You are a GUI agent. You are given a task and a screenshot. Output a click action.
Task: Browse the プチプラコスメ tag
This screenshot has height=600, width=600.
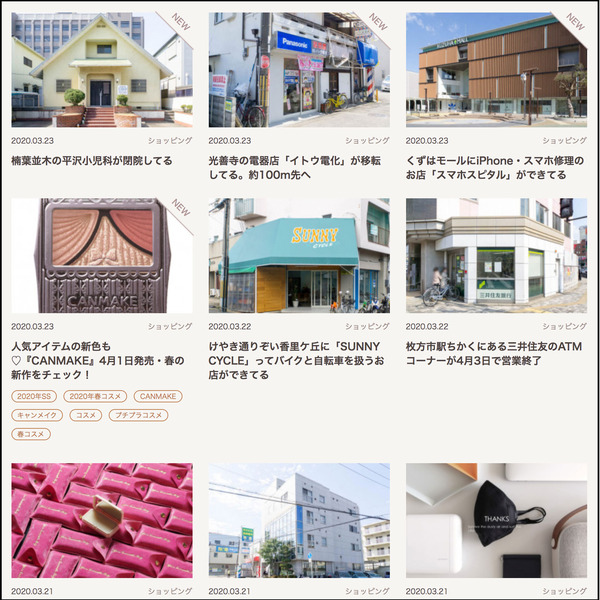coord(137,415)
